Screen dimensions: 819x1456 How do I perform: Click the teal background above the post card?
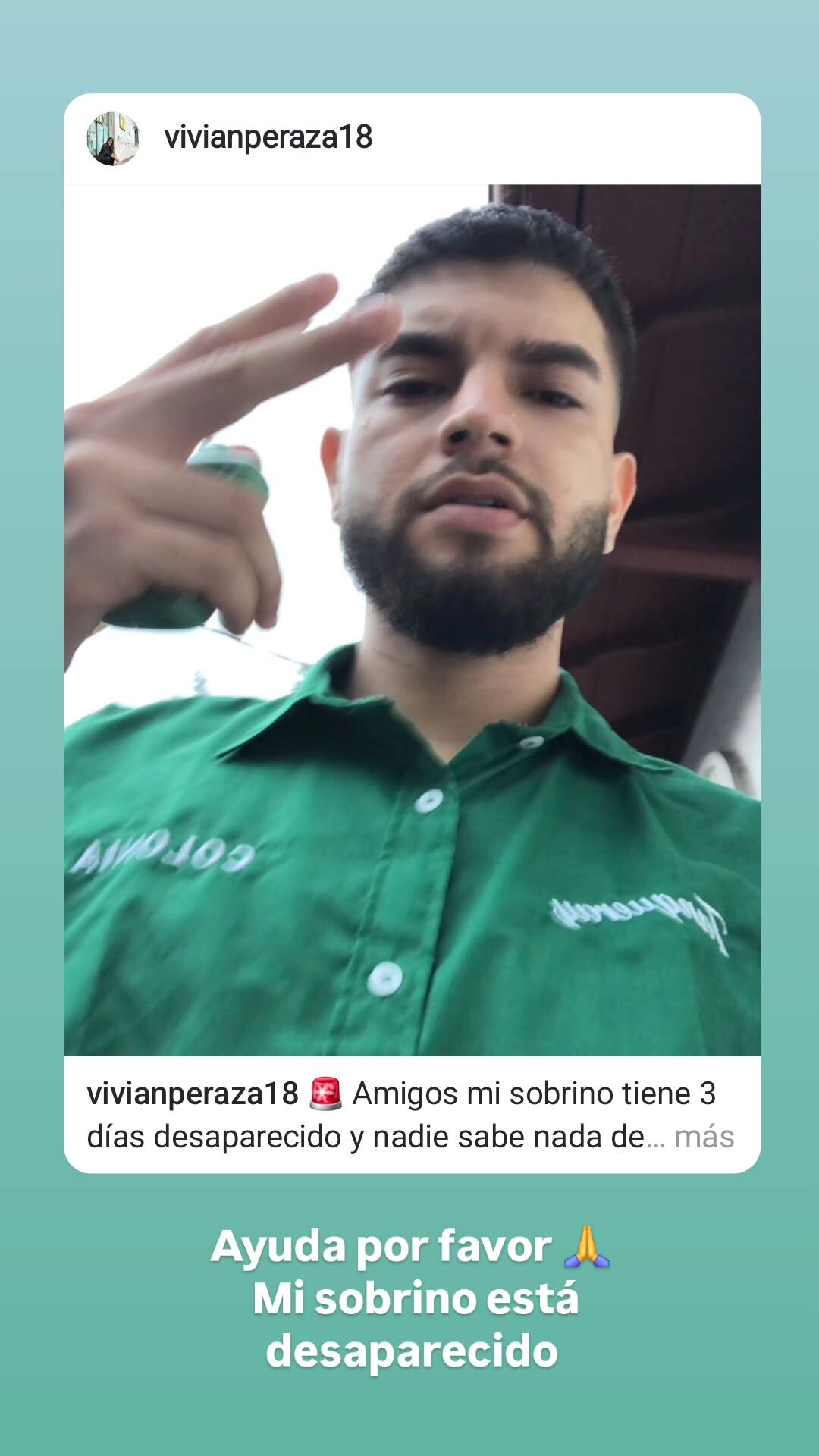tap(409, 45)
